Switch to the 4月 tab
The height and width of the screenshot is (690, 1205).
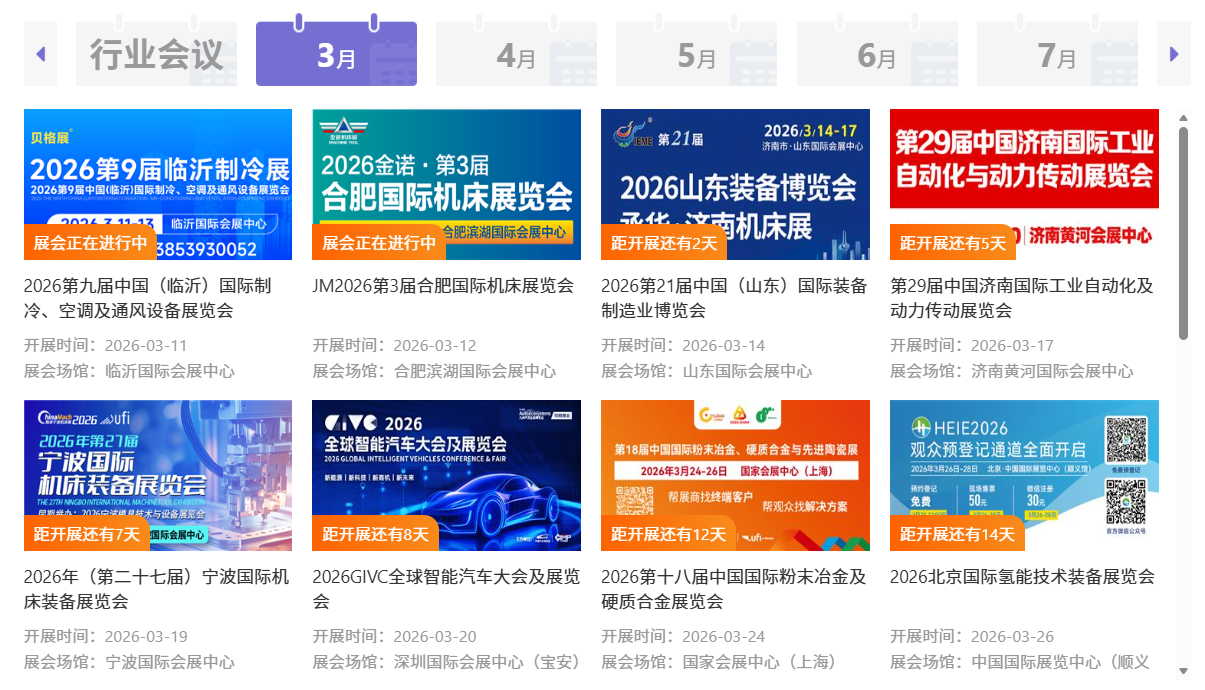coord(516,55)
